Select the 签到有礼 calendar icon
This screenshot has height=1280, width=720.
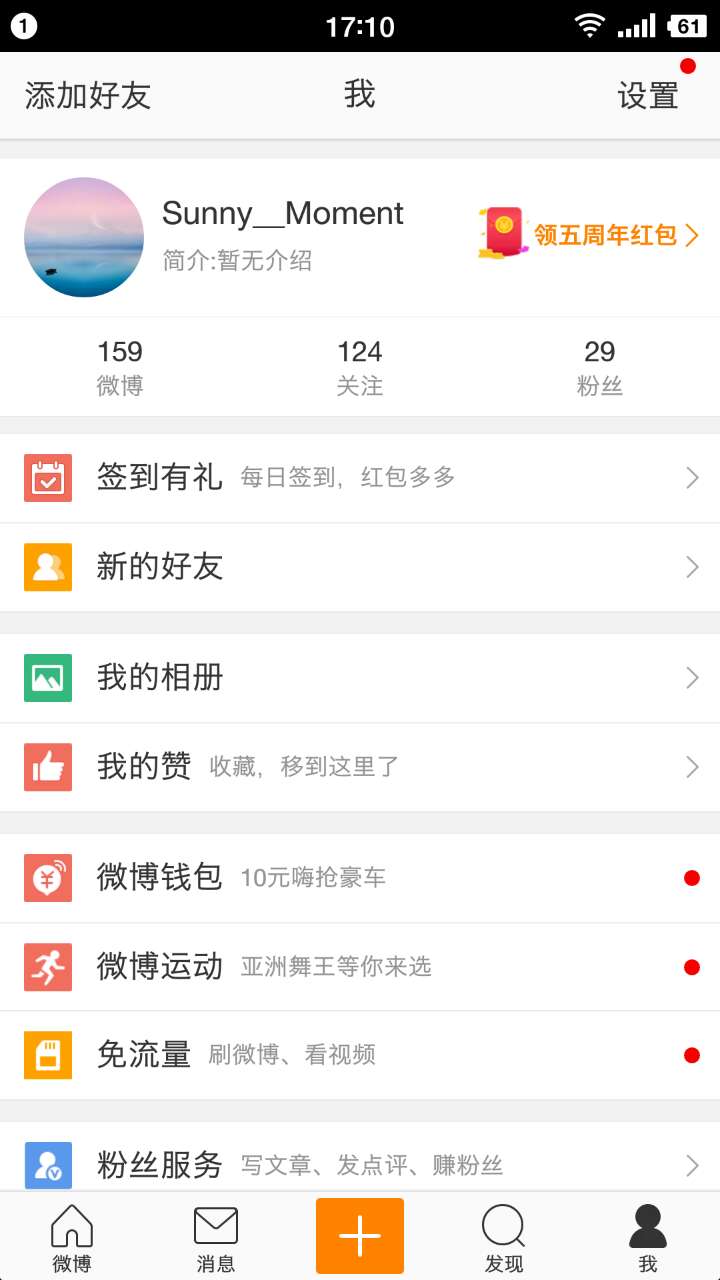click(x=47, y=477)
